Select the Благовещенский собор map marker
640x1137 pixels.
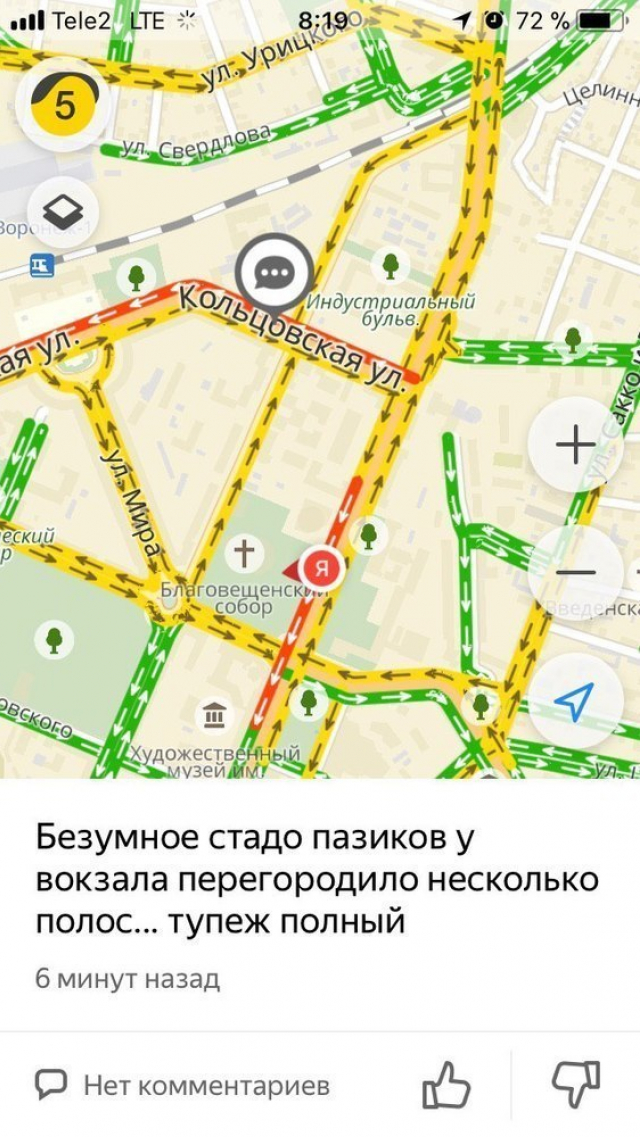coord(244,555)
